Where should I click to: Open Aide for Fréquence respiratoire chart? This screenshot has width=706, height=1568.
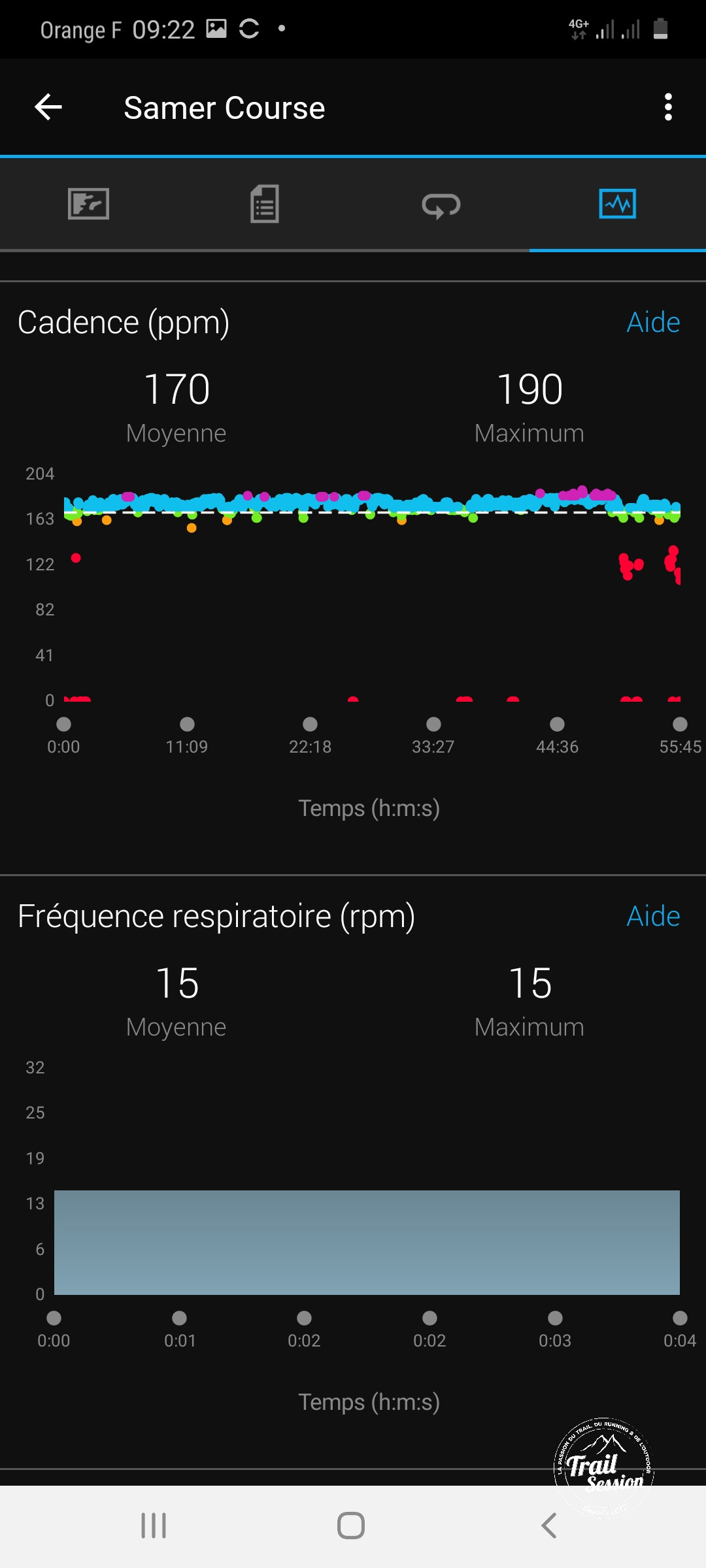653,916
